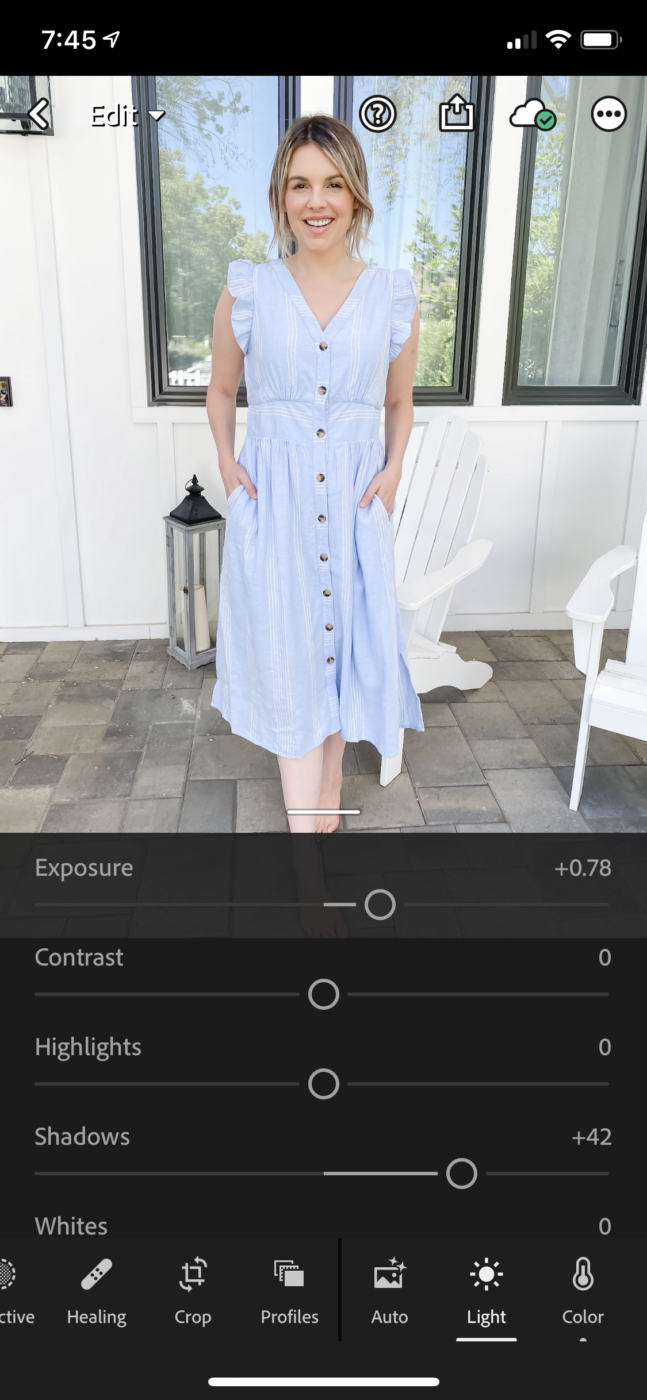Image resolution: width=647 pixels, height=1400 pixels.
Task: Open the Crop tool
Action: point(192,1291)
